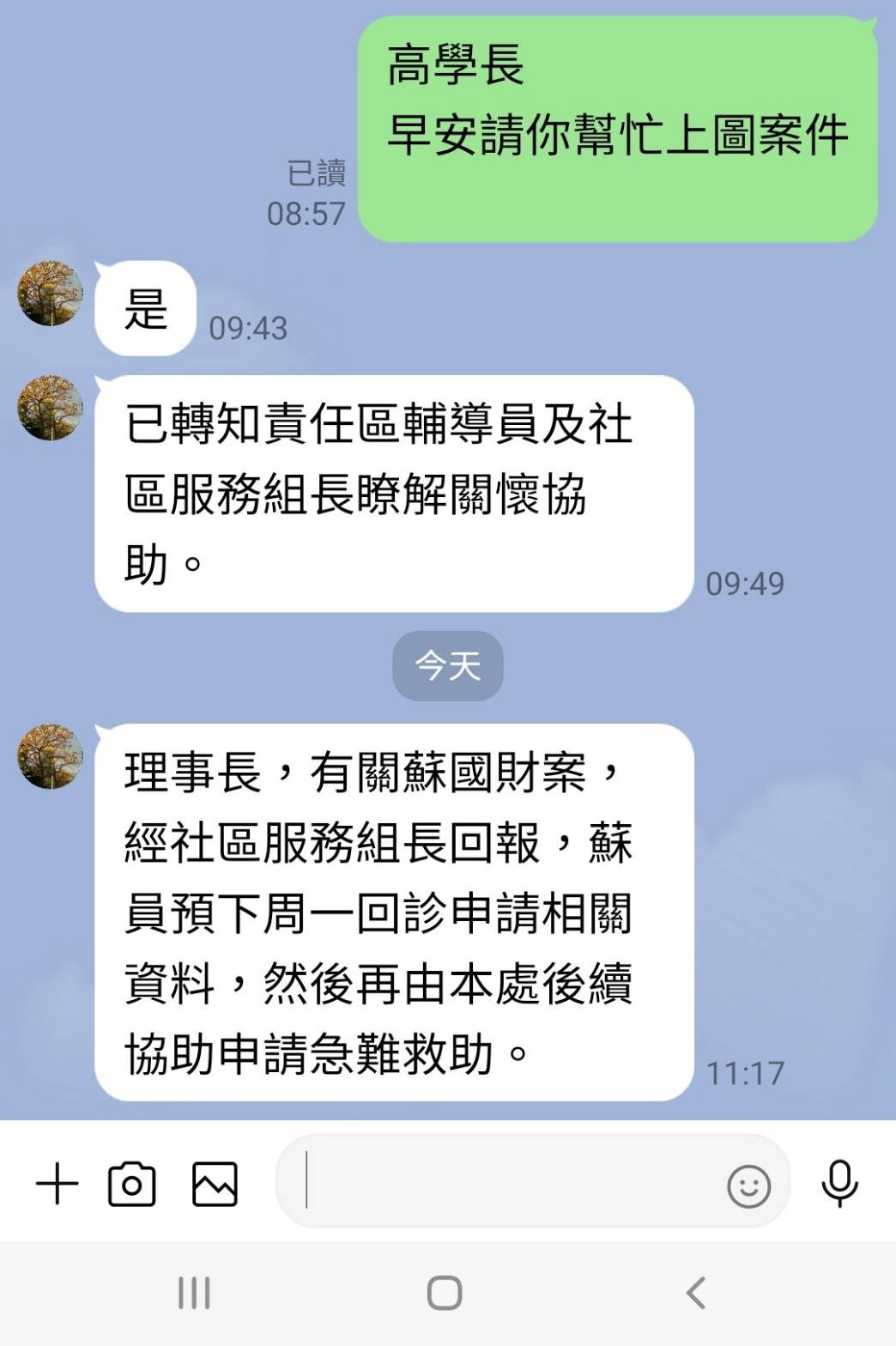Image resolution: width=896 pixels, height=1346 pixels.
Task: Open the photo gallery picker
Action: tap(214, 1184)
